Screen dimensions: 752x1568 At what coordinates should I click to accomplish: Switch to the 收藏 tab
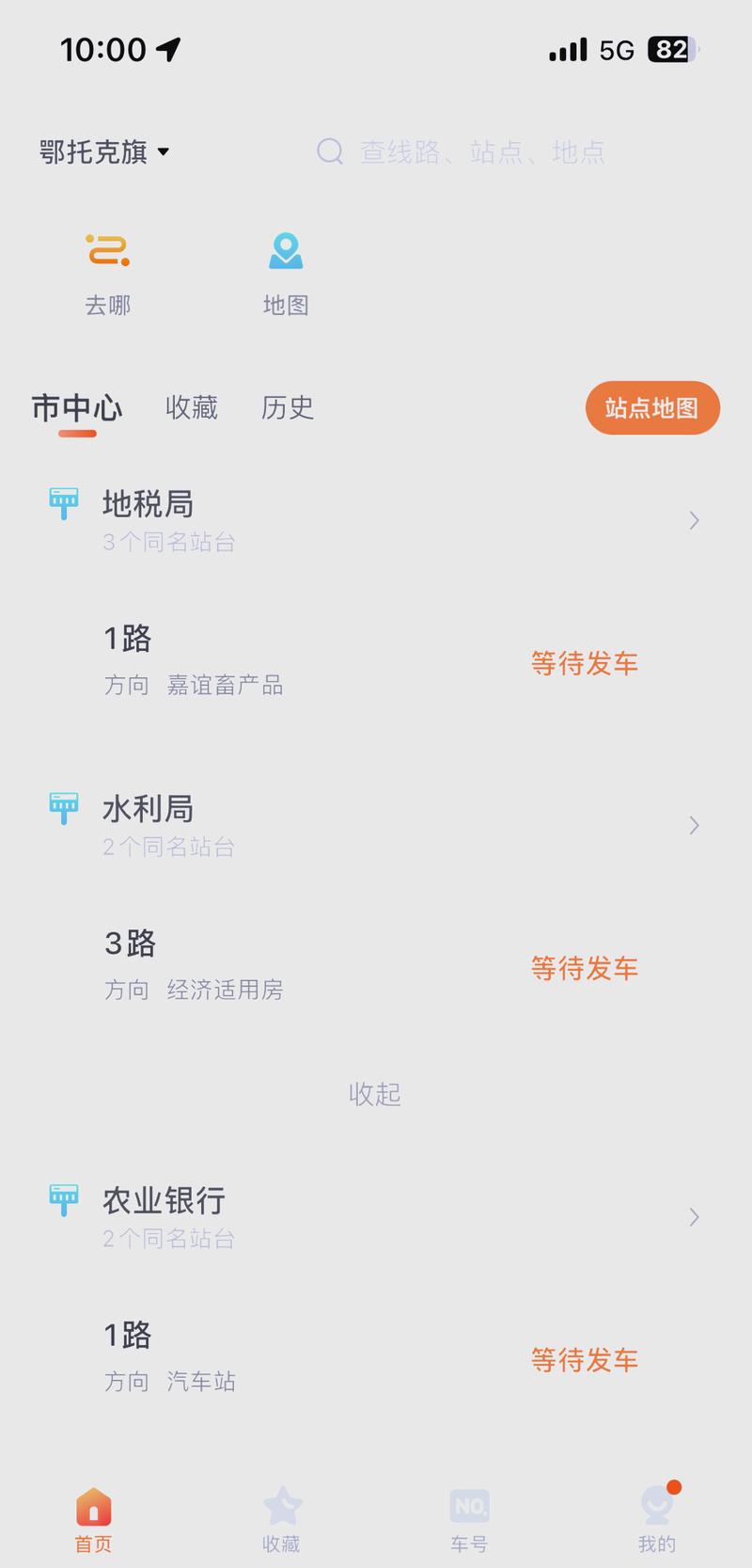(191, 408)
